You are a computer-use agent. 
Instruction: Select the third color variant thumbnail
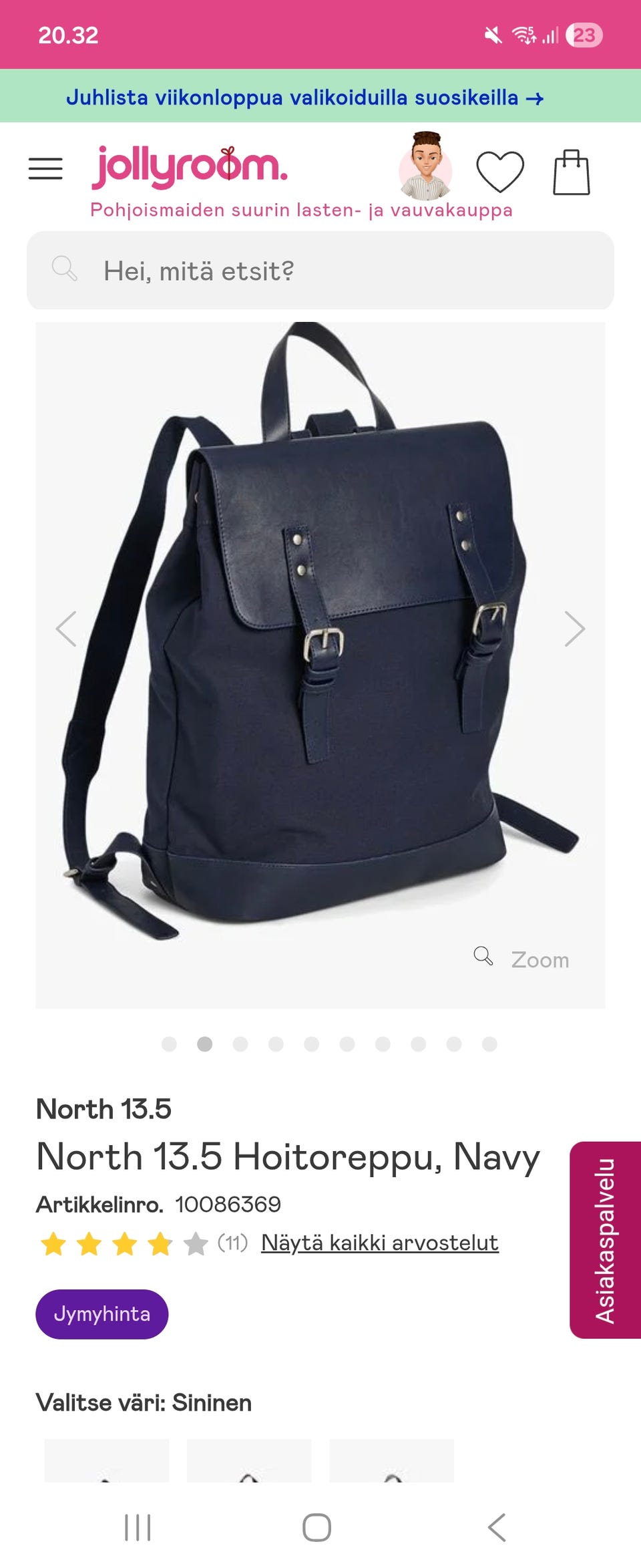391,1462
